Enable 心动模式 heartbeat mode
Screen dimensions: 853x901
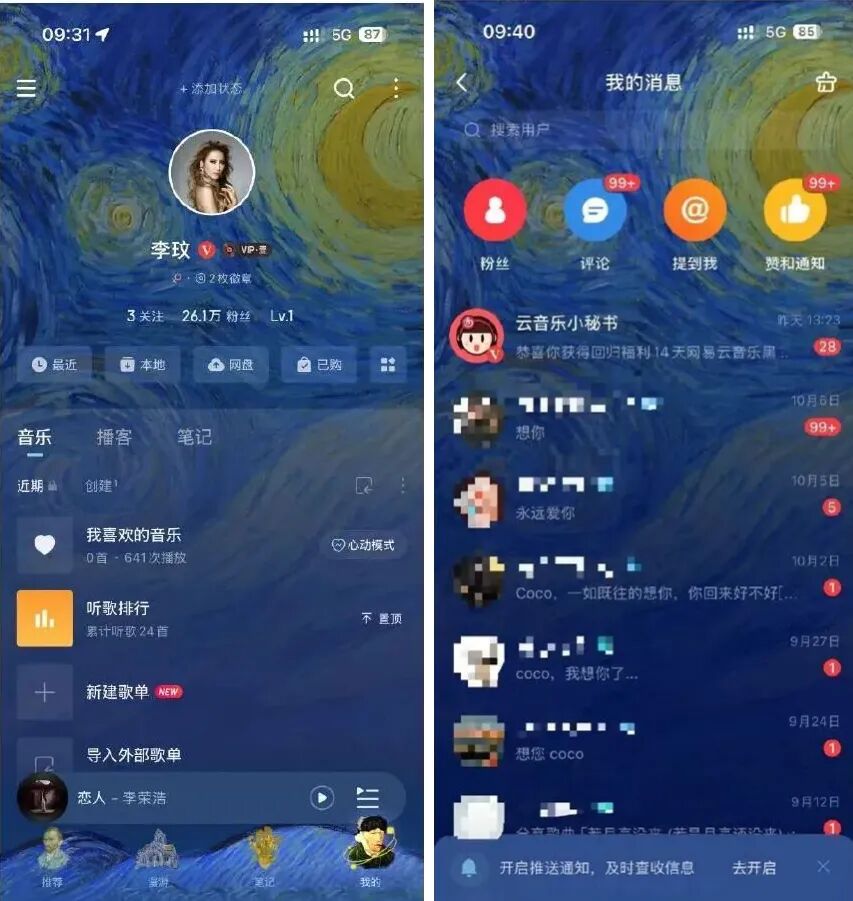[364, 545]
